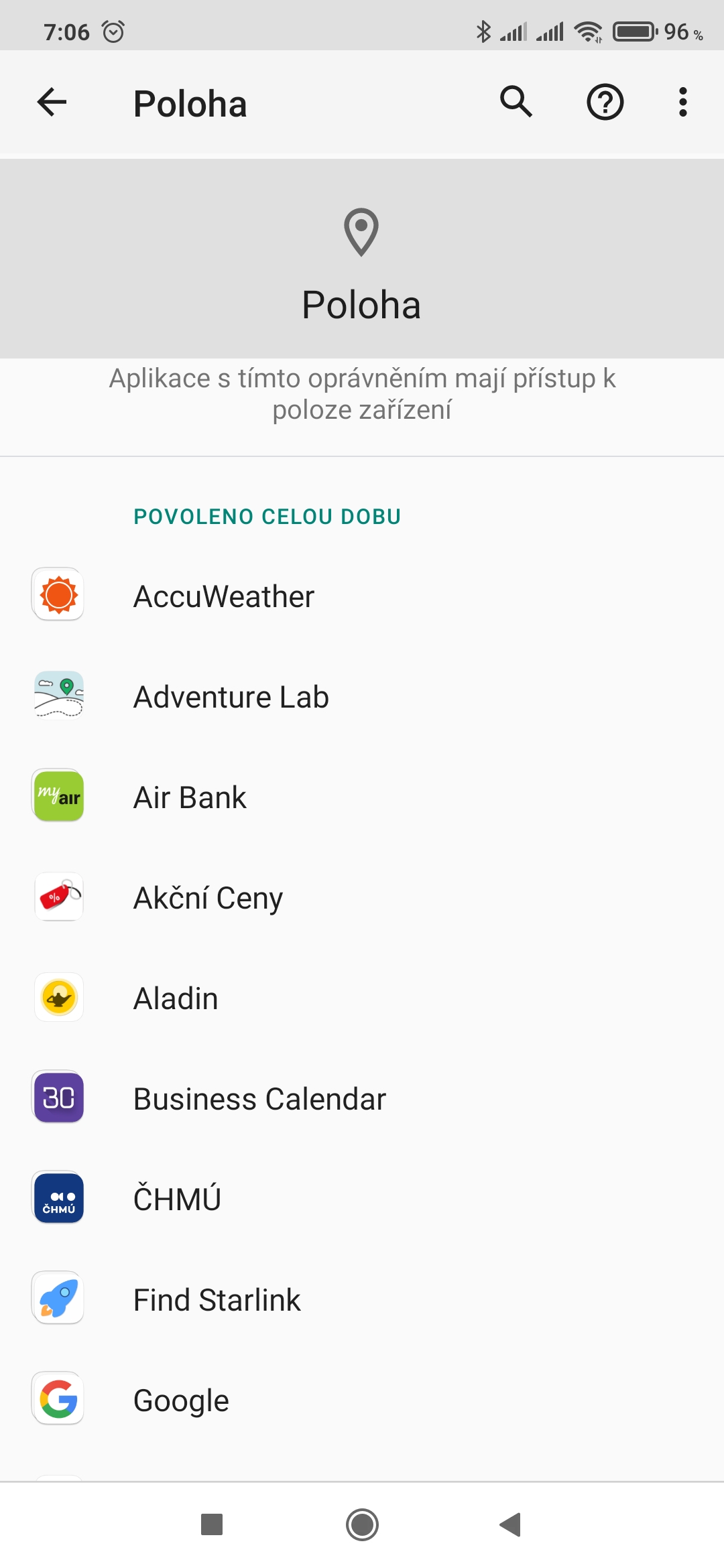The height and width of the screenshot is (1568, 724).
Task: Open the three-dot overflow menu
Action: tap(682, 103)
